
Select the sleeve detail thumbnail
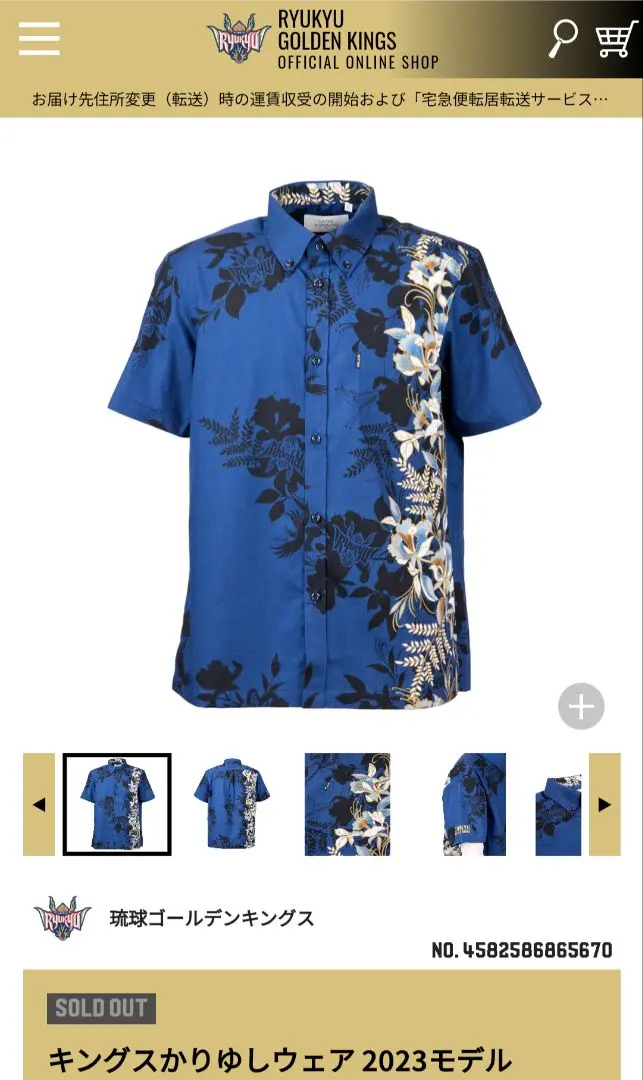coord(472,804)
